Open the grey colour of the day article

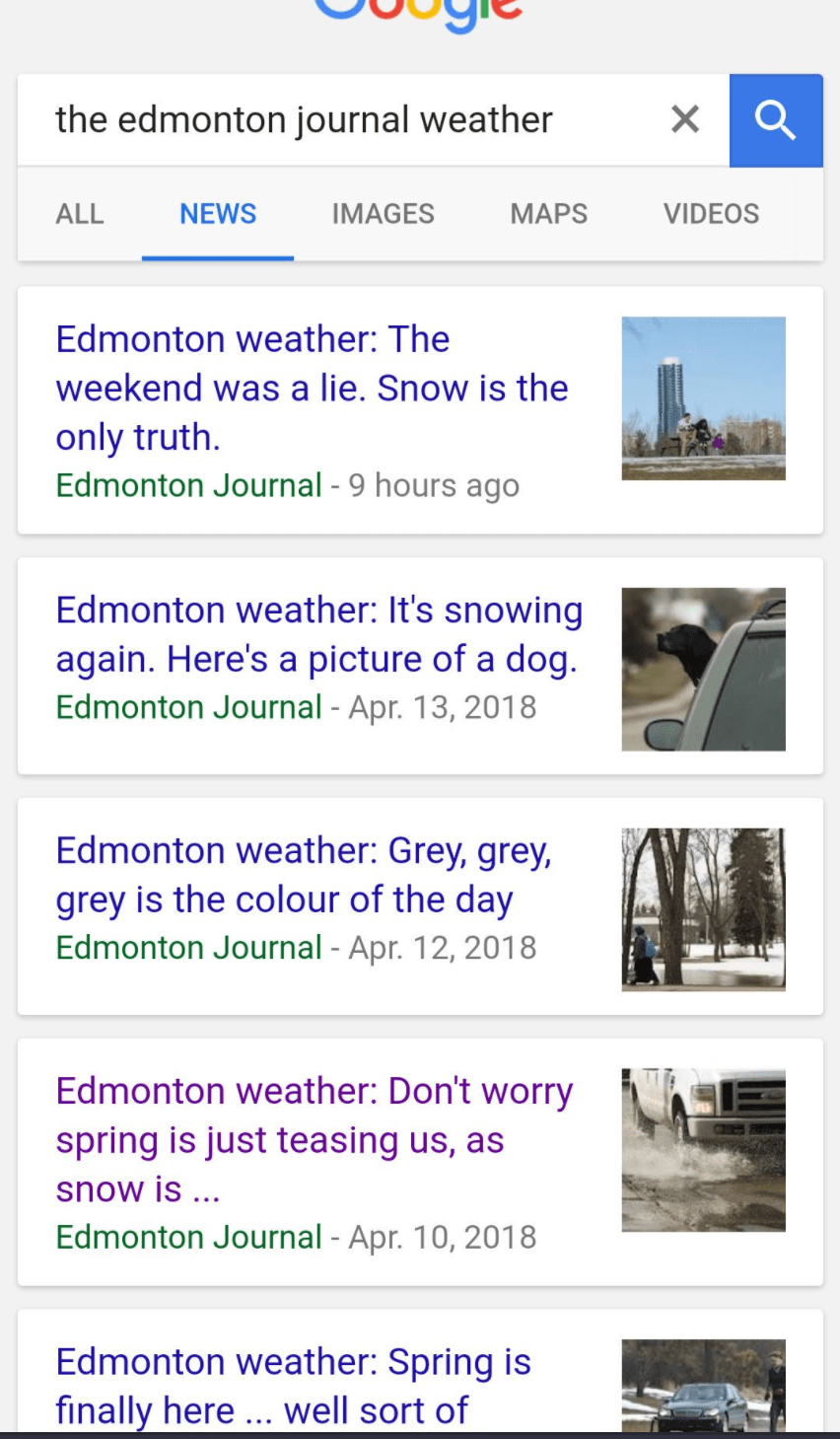304,875
